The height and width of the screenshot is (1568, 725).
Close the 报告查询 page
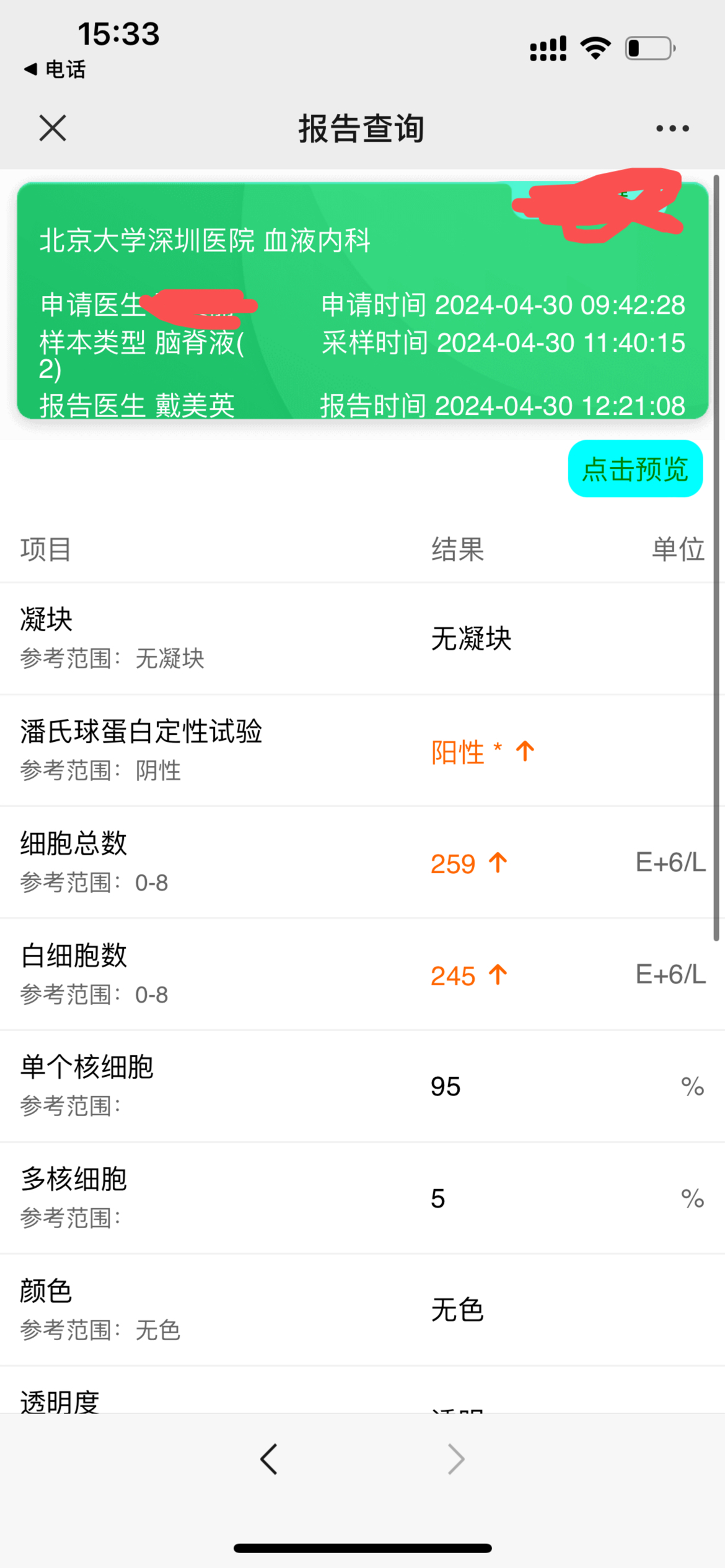[53, 128]
